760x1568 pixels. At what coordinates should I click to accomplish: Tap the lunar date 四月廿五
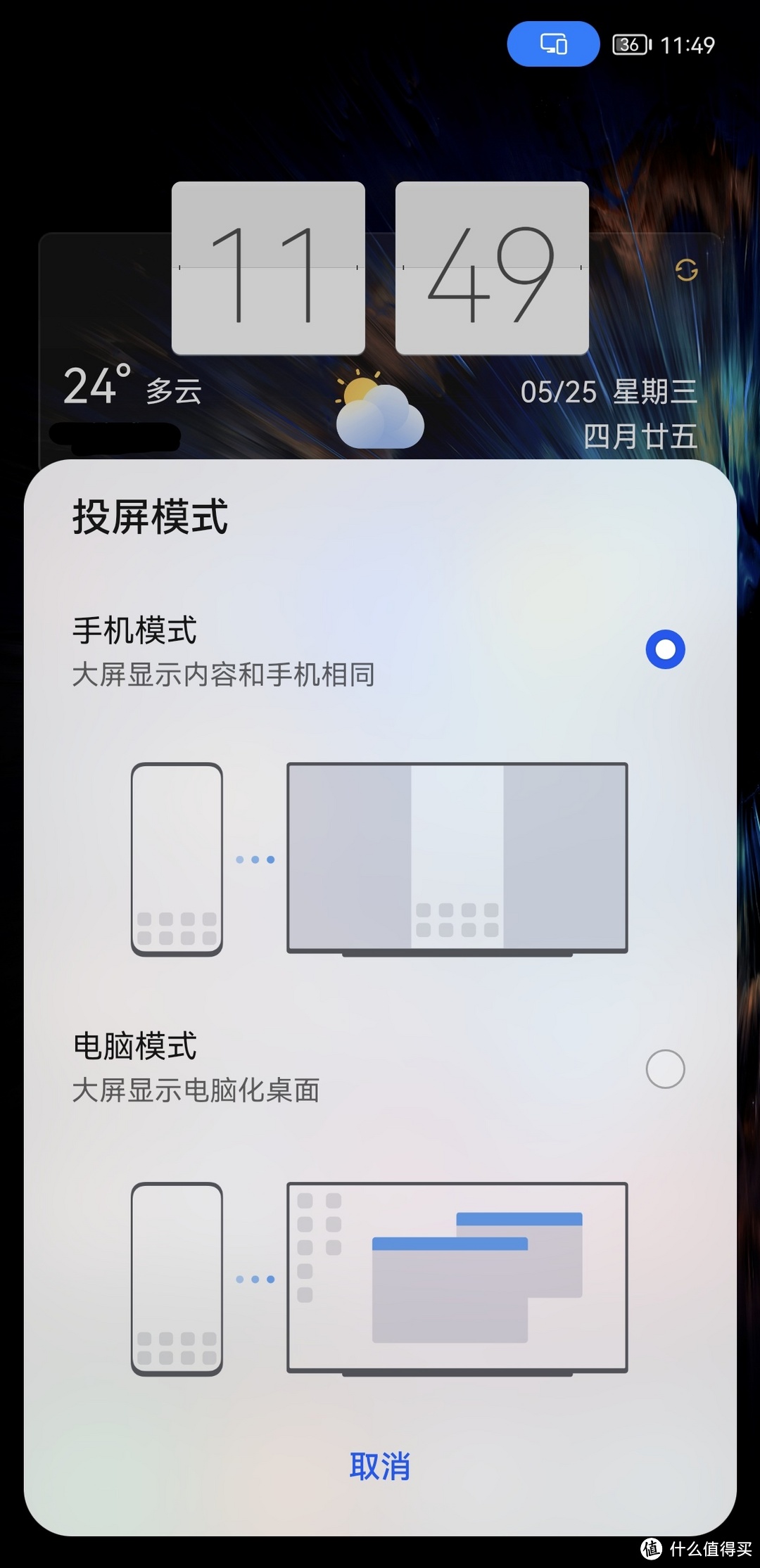(641, 435)
